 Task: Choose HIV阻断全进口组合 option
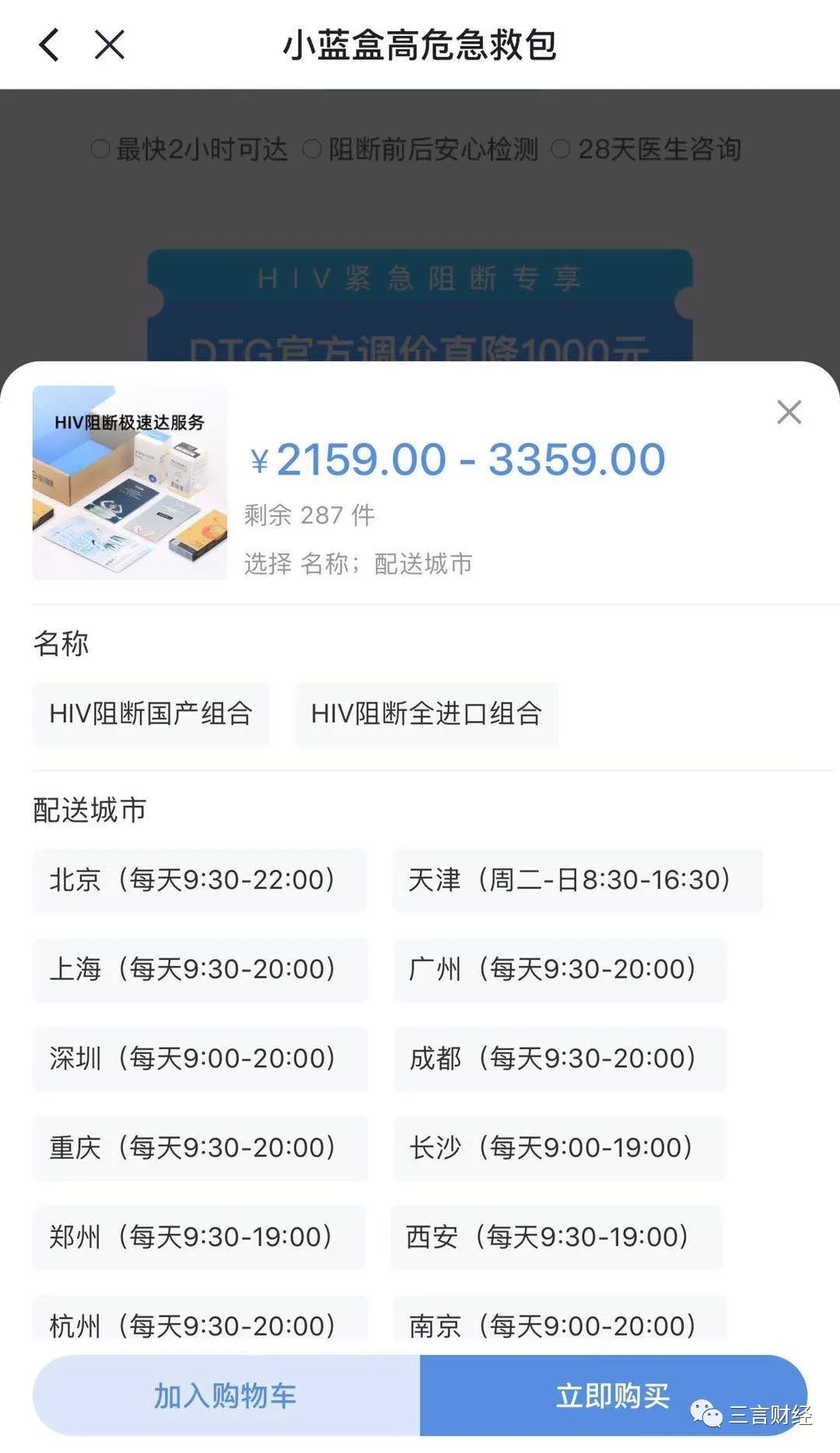[426, 714]
